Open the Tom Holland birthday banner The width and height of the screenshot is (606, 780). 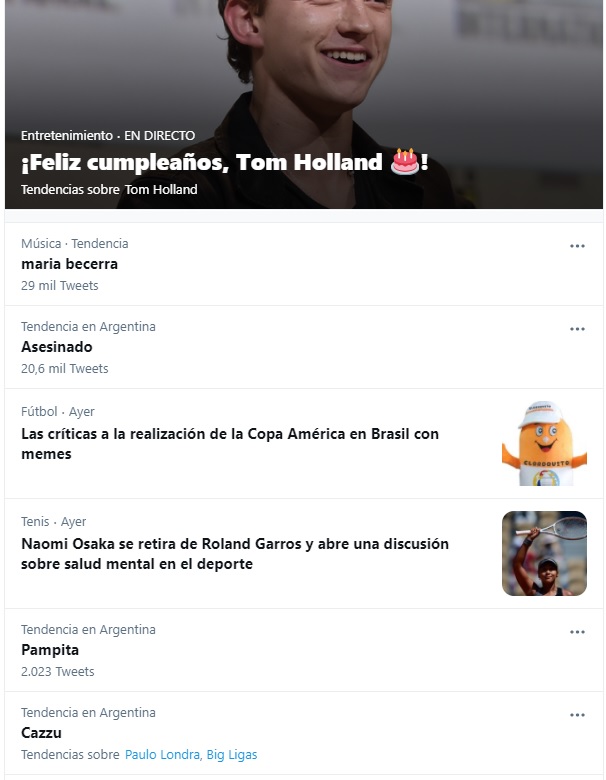[x=224, y=162]
